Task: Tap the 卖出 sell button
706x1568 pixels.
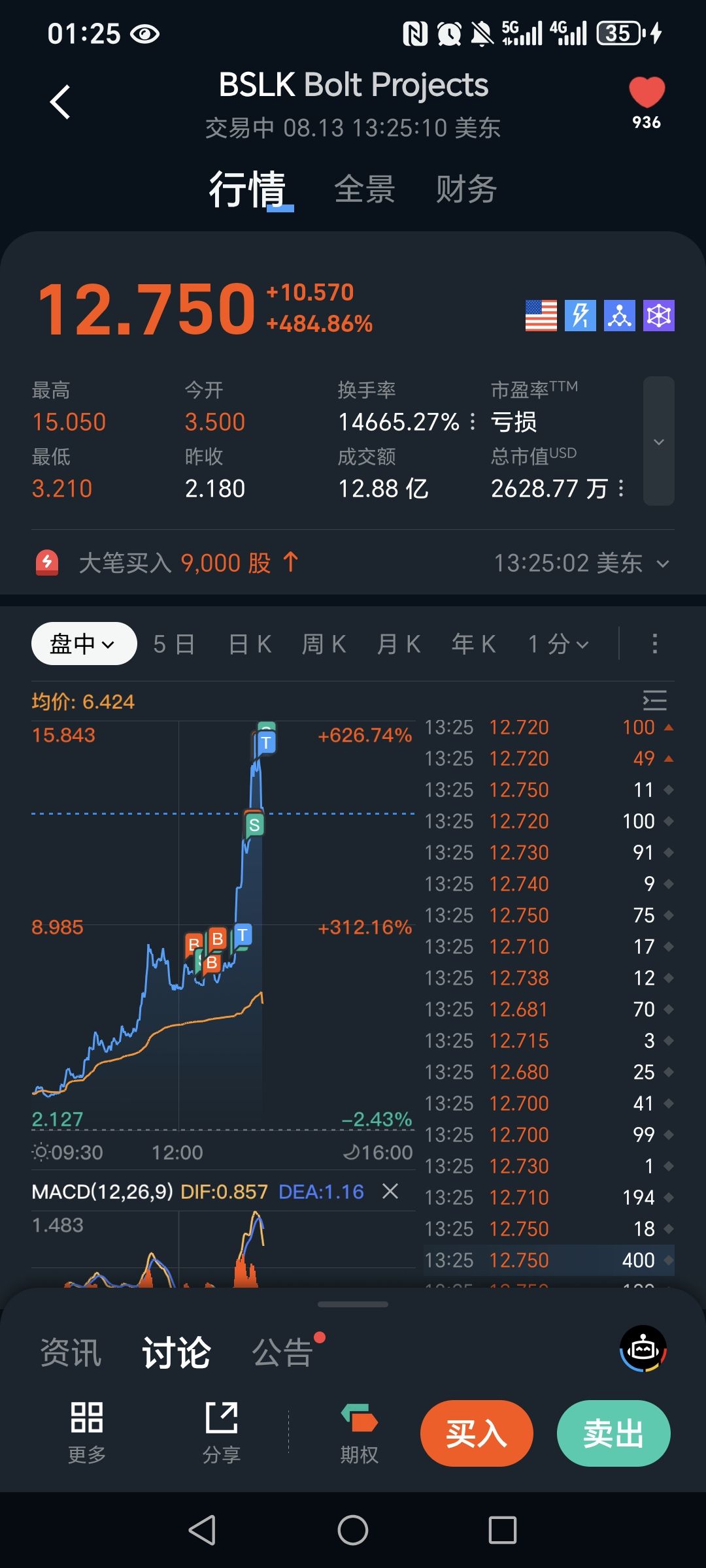Action: coord(614,1433)
